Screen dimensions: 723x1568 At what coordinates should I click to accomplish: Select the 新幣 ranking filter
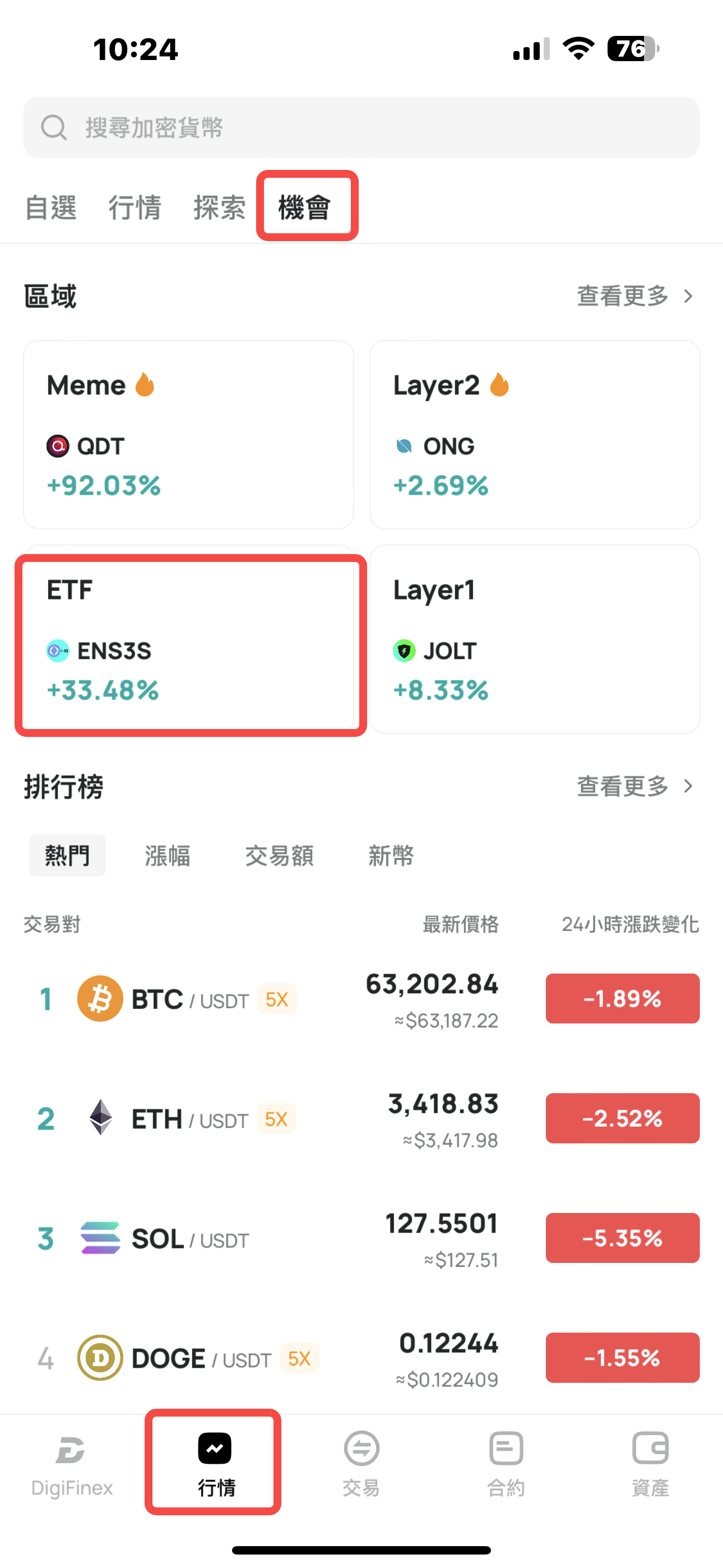(x=391, y=856)
